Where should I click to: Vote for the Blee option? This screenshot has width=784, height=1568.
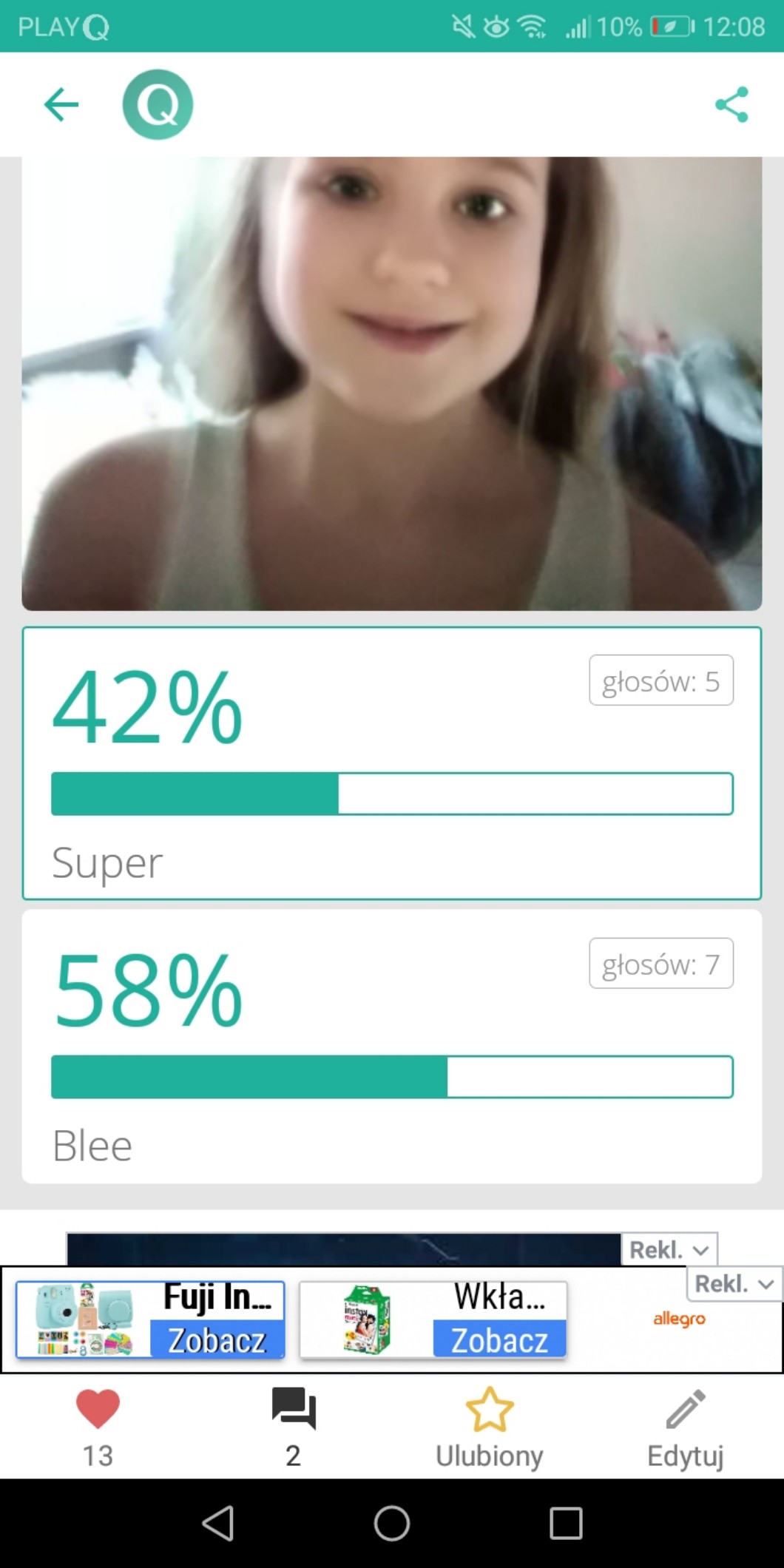392,1047
